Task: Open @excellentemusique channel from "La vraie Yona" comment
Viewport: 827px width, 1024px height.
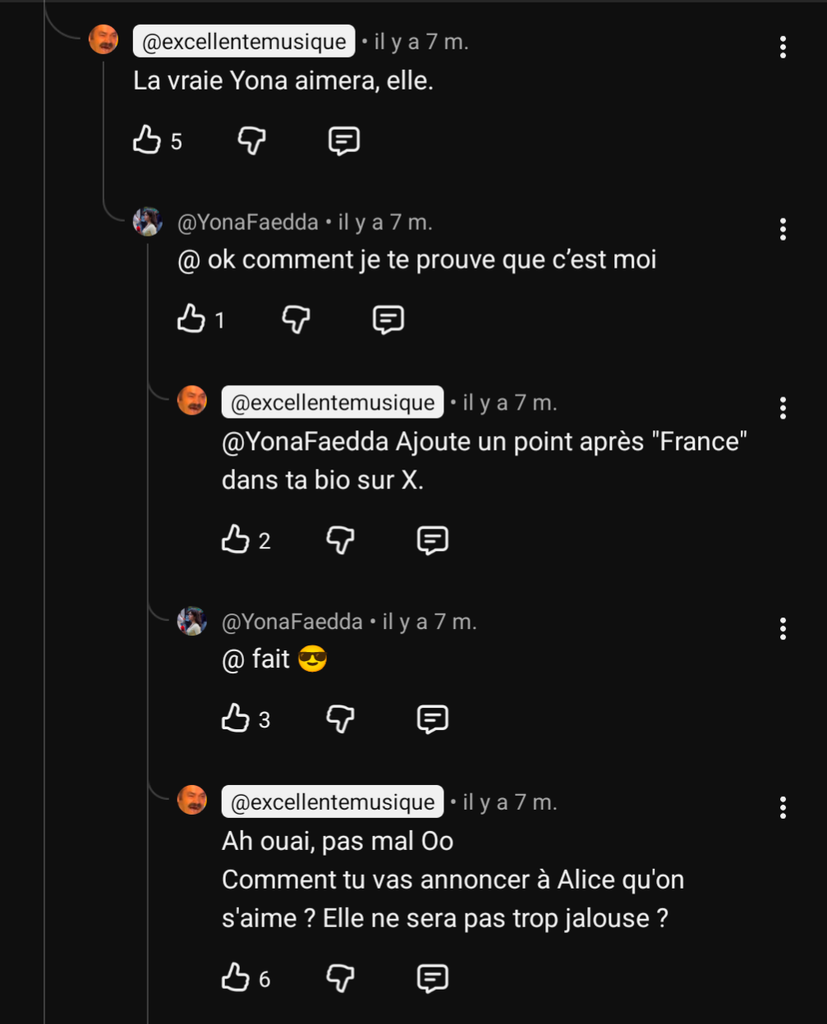Action: [244, 42]
